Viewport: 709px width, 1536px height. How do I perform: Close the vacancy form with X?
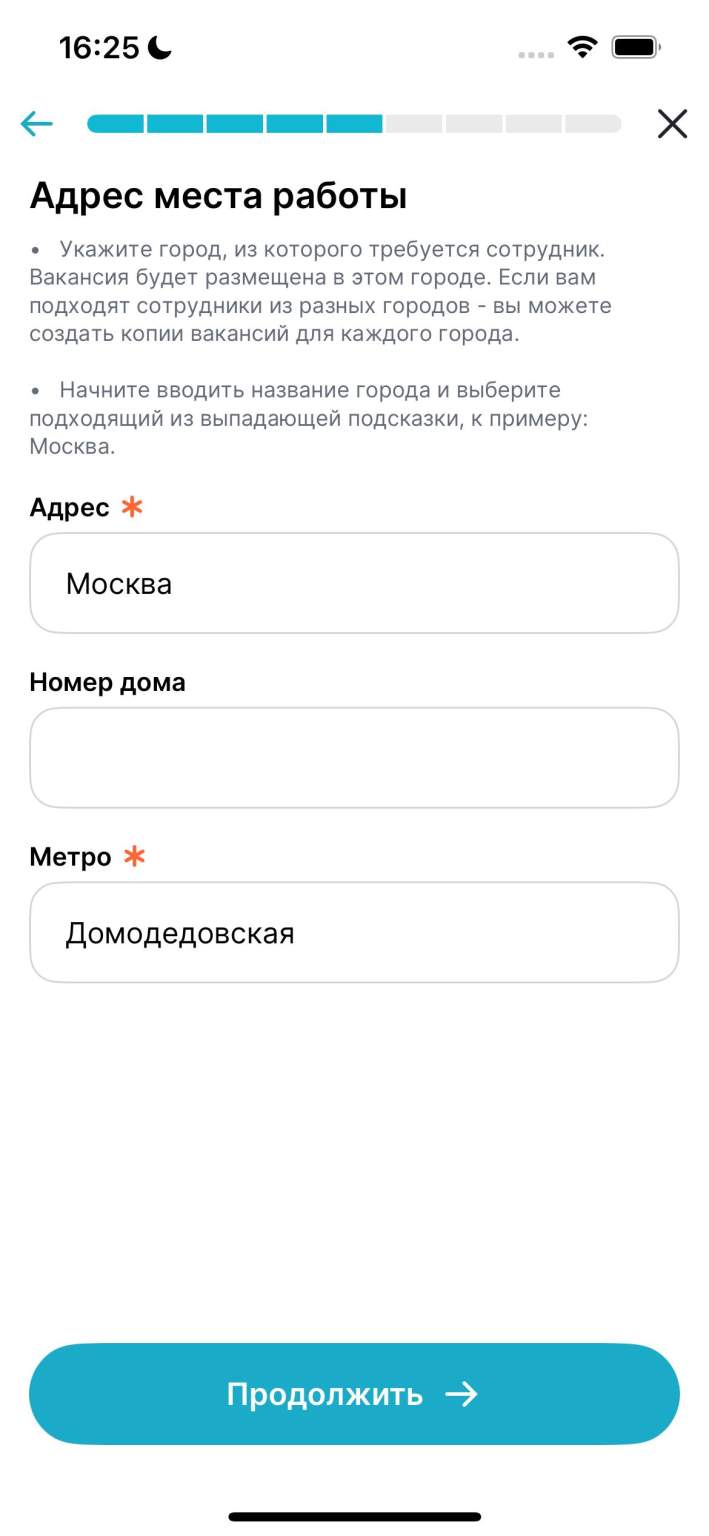[672, 123]
